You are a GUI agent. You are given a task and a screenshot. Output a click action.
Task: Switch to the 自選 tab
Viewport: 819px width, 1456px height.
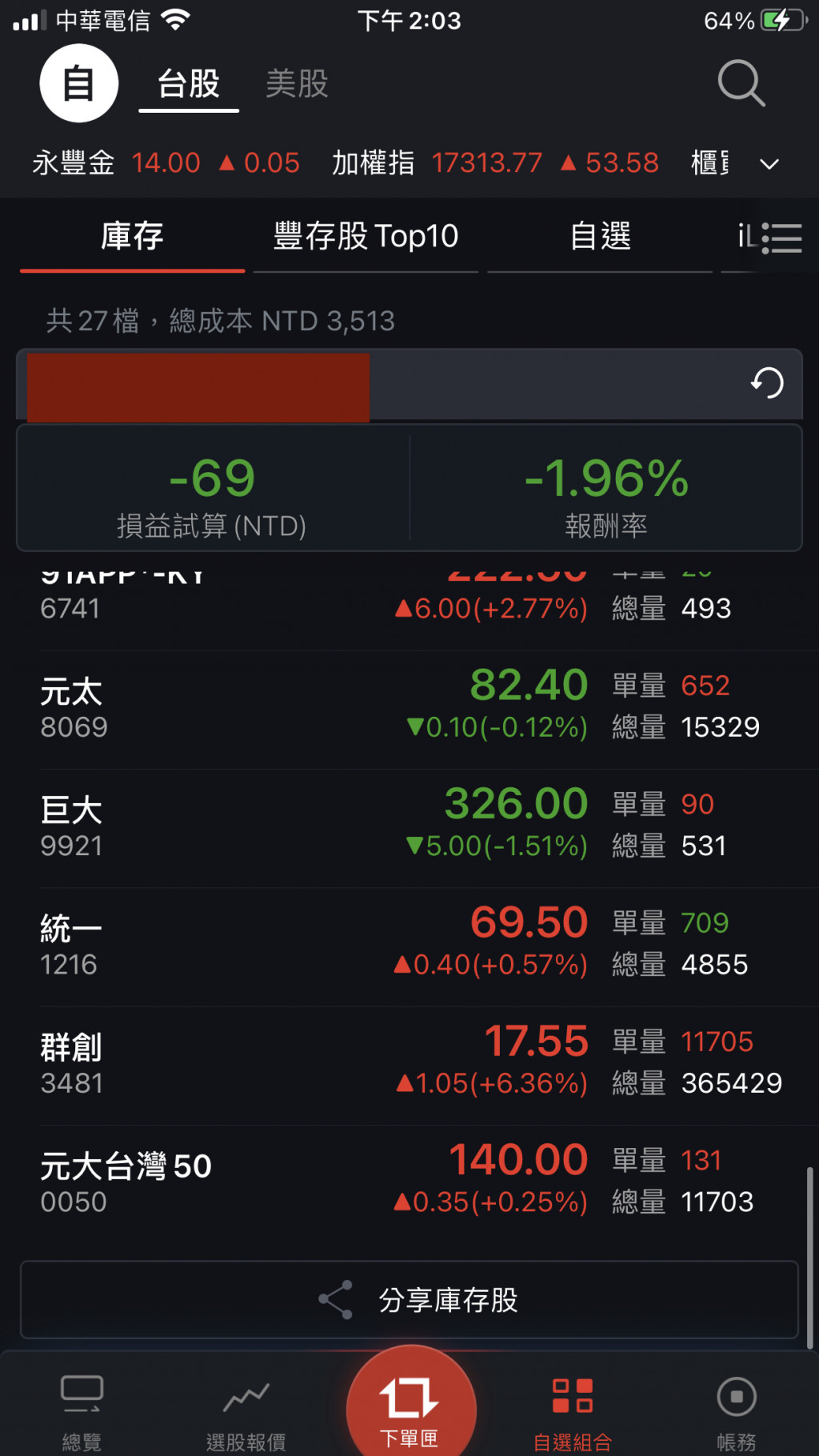600,237
